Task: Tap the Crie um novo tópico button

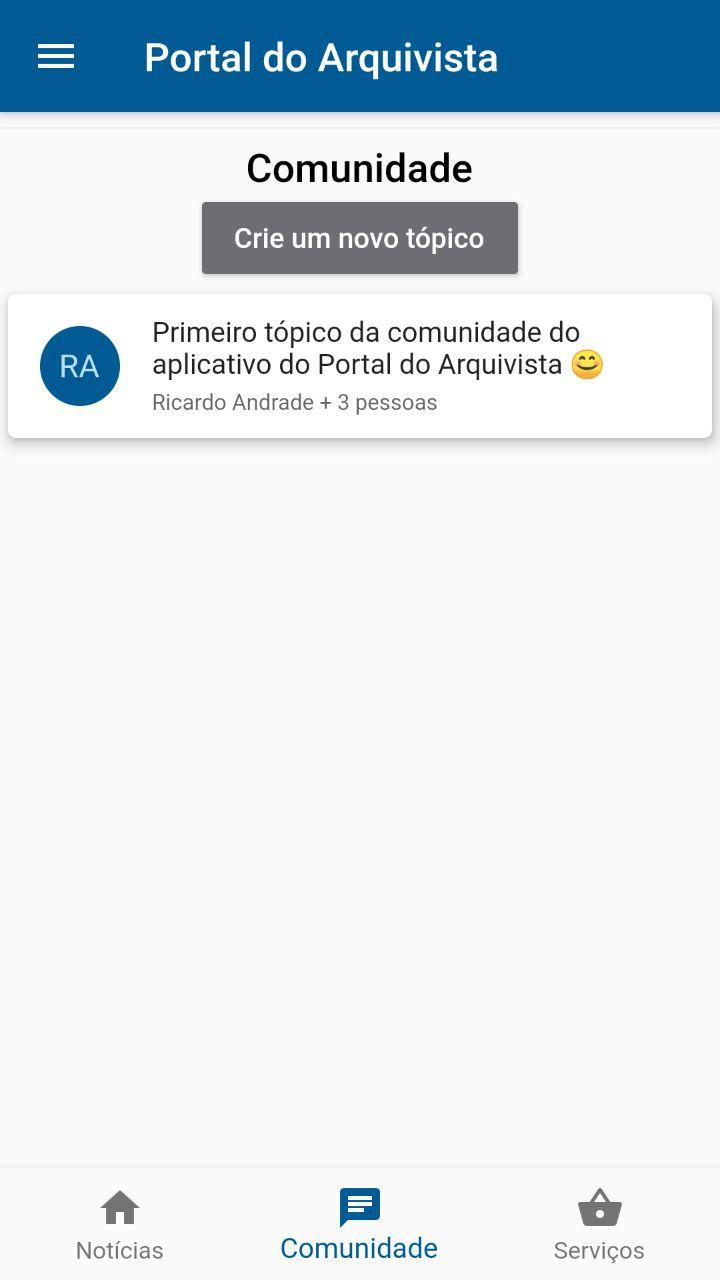Action: 360,238
